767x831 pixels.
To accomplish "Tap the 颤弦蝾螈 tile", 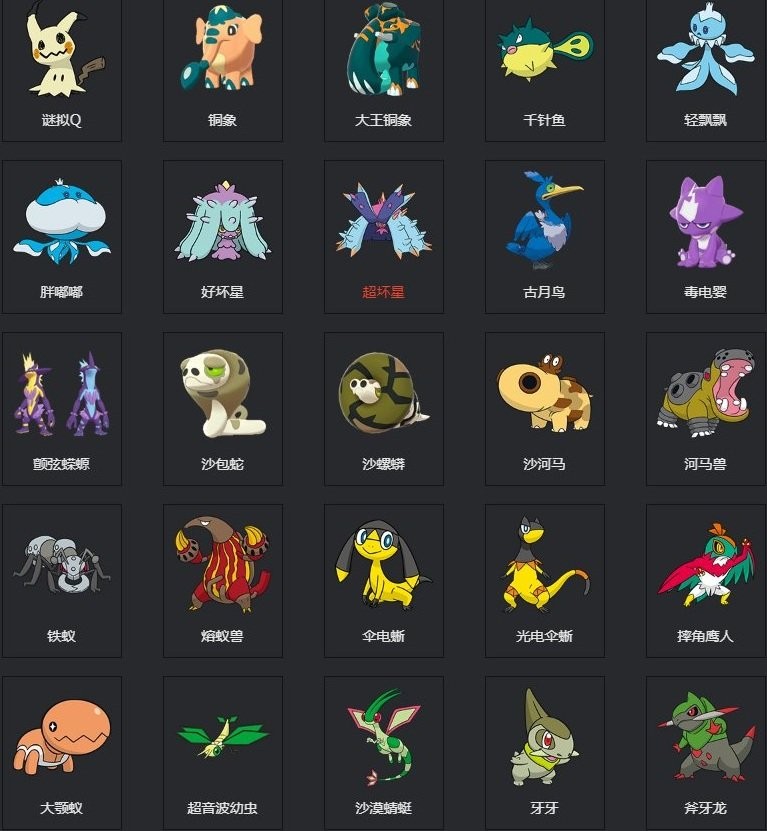I will pyautogui.click(x=62, y=408).
